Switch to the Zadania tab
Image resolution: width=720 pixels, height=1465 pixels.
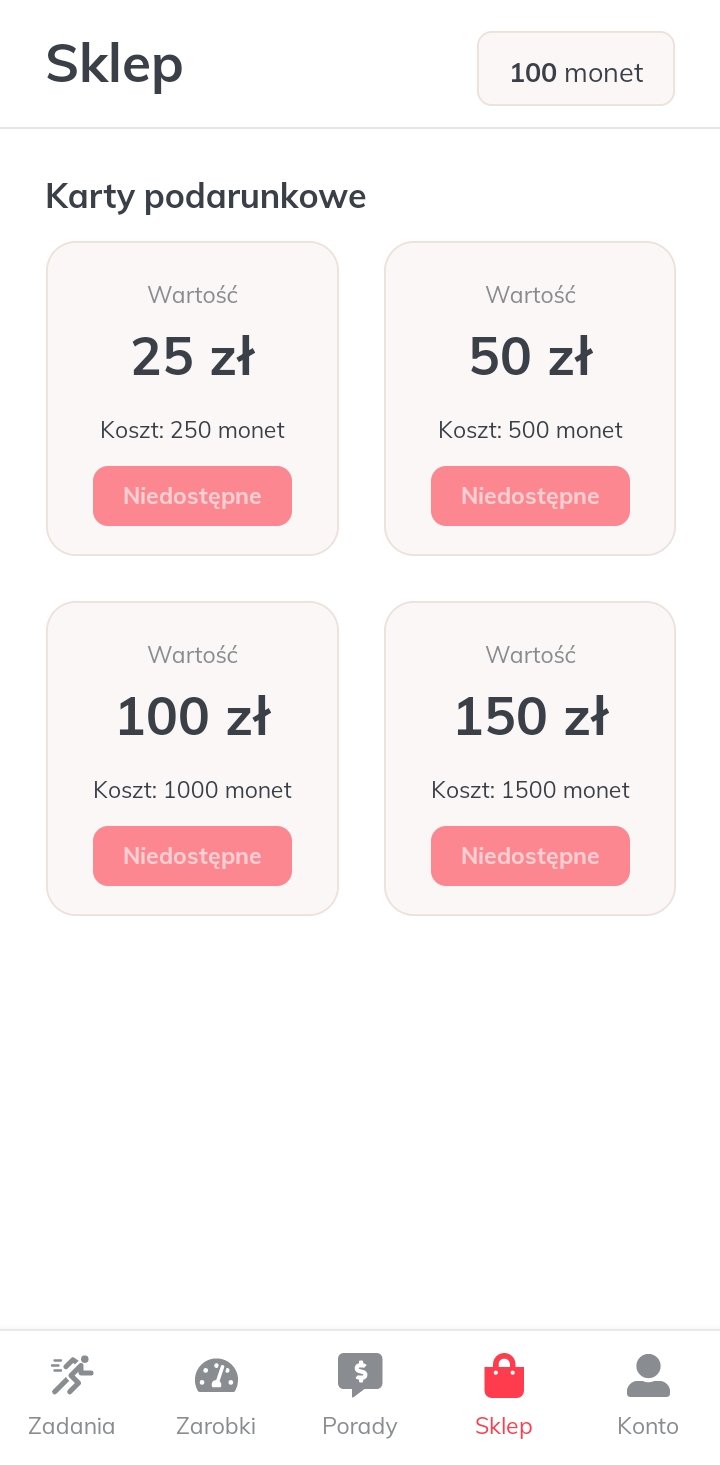(72, 1395)
